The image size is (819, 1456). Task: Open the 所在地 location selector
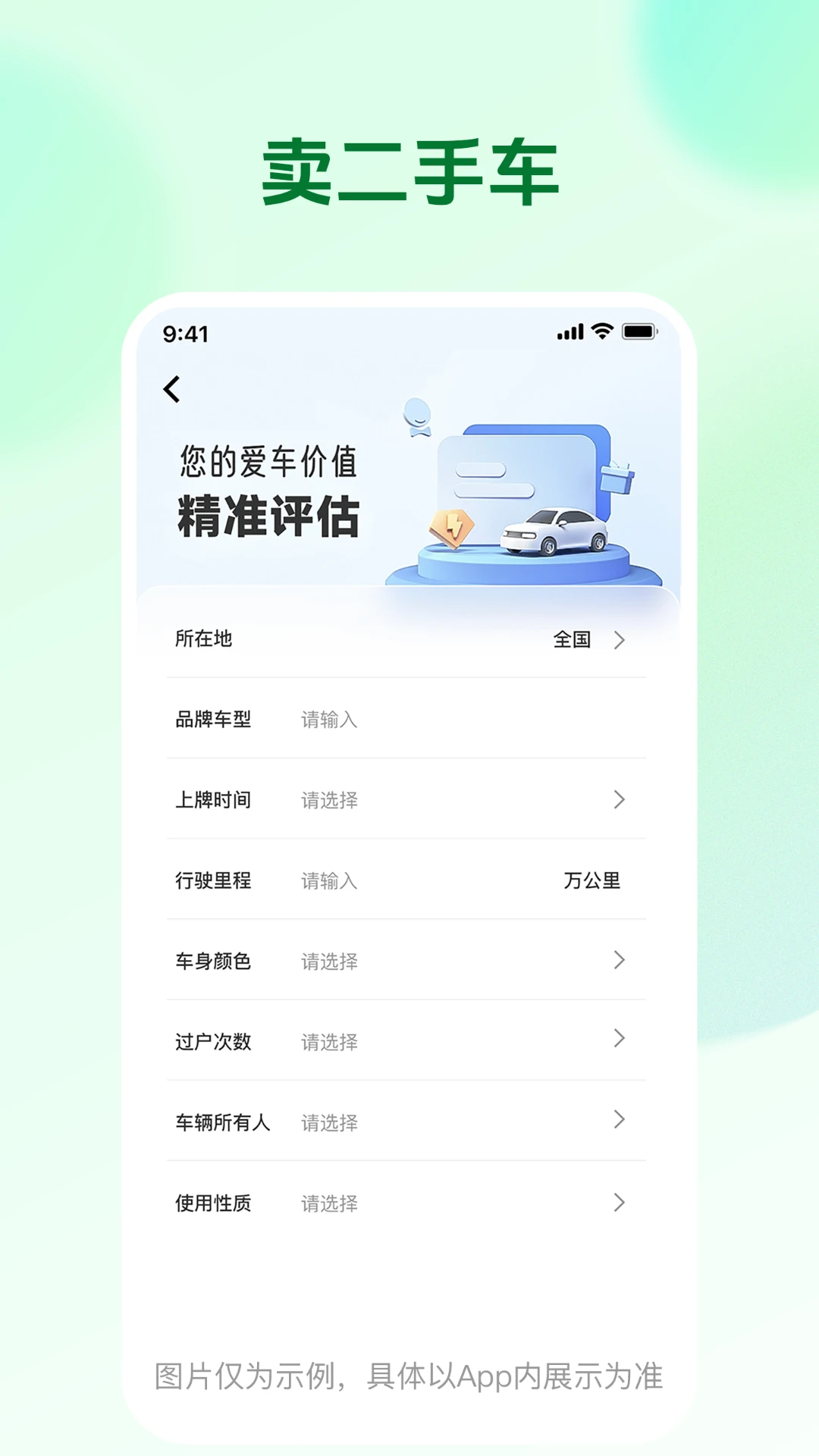(x=409, y=640)
